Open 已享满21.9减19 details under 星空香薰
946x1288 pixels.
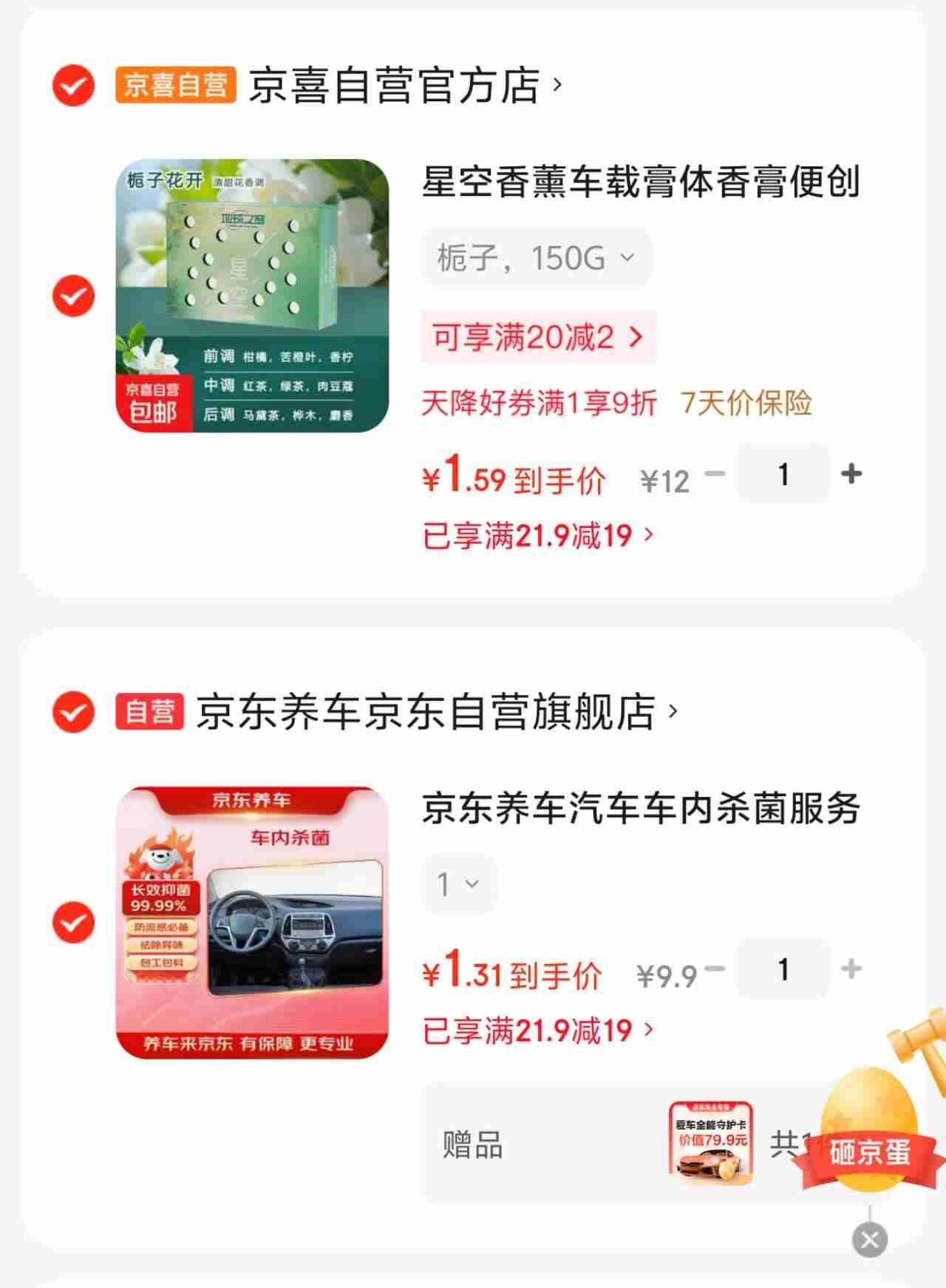pyautogui.click(x=538, y=536)
